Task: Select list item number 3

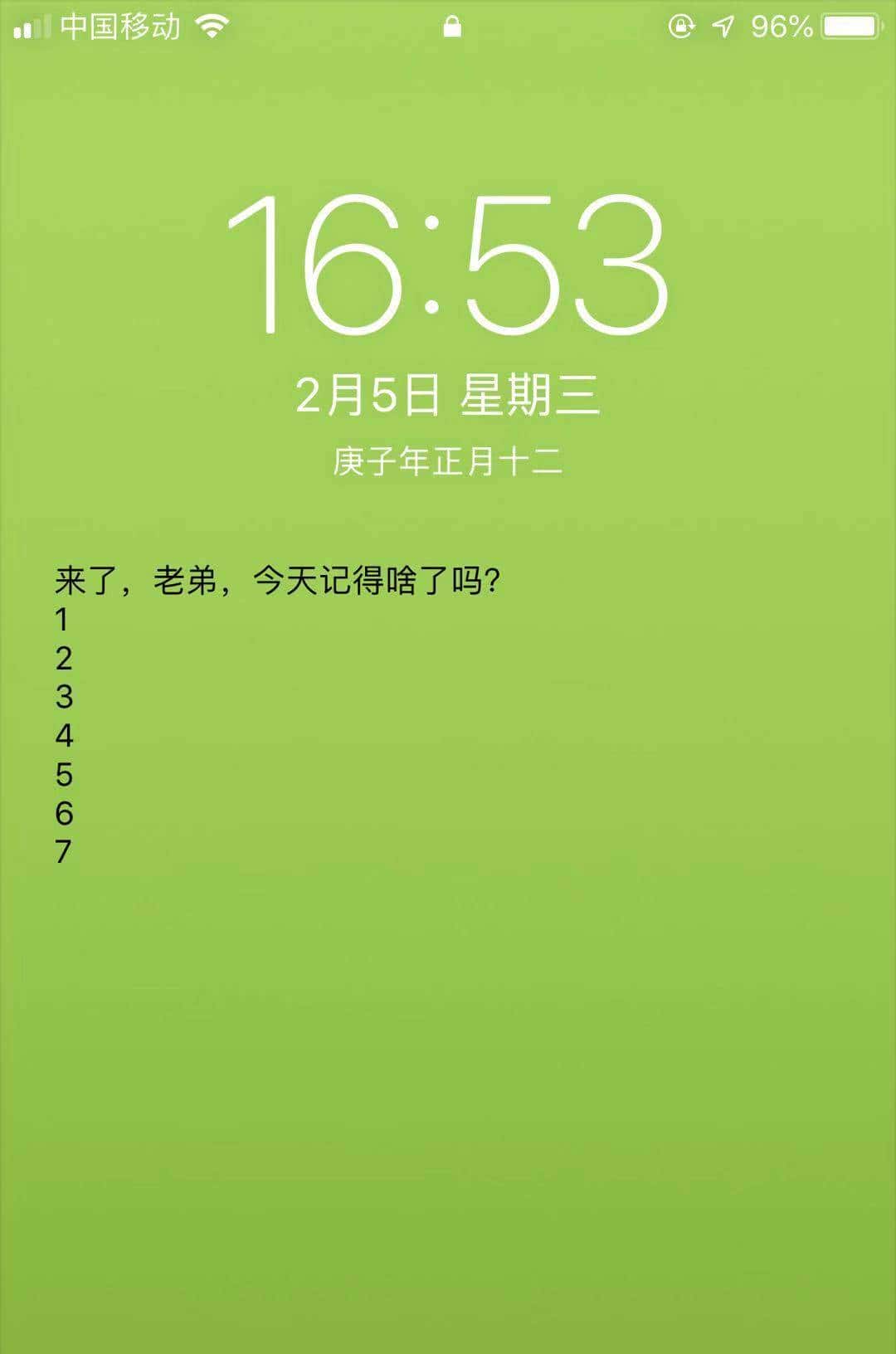Action: tap(61, 697)
